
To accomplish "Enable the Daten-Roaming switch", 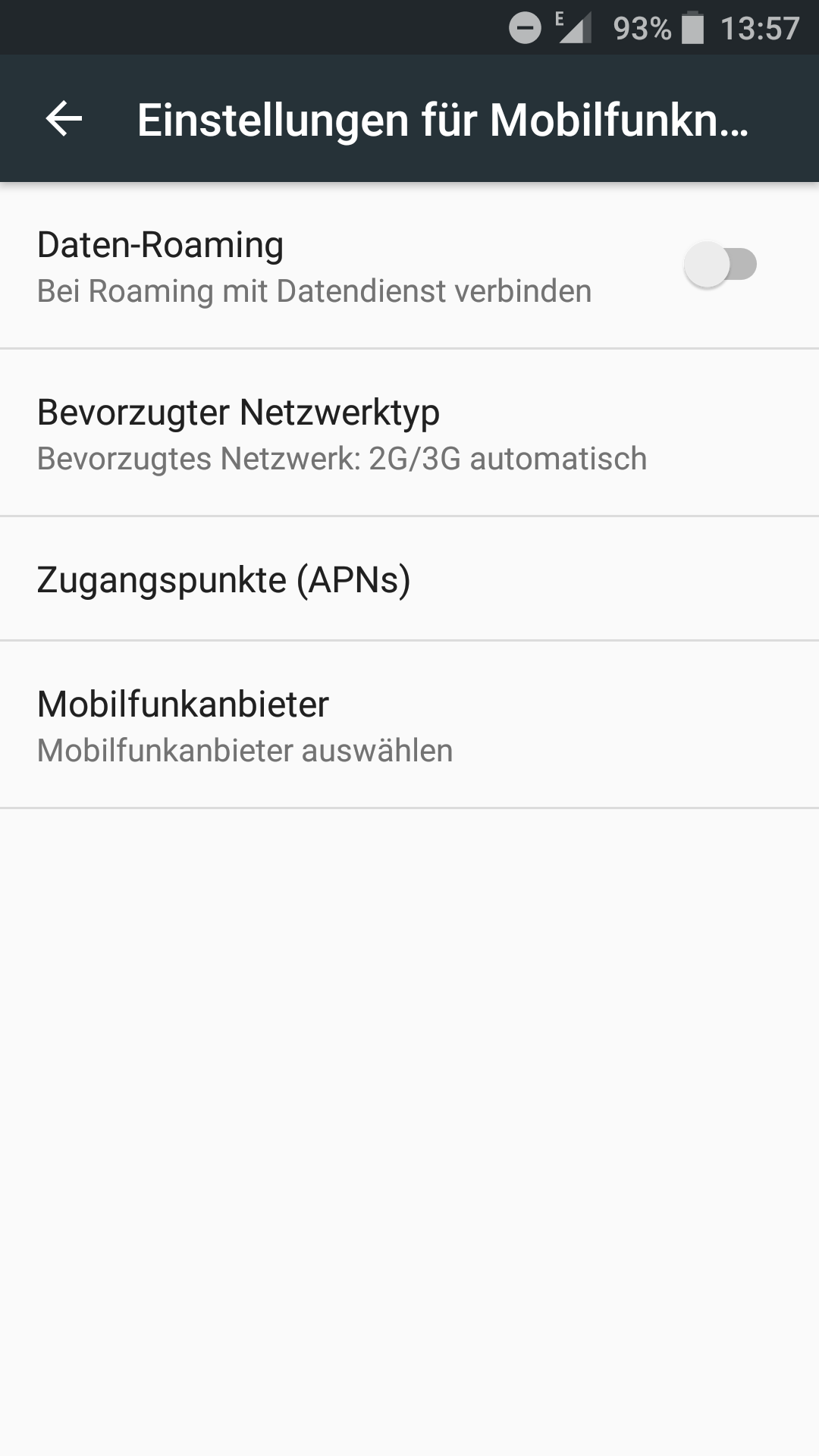I will [x=720, y=265].
